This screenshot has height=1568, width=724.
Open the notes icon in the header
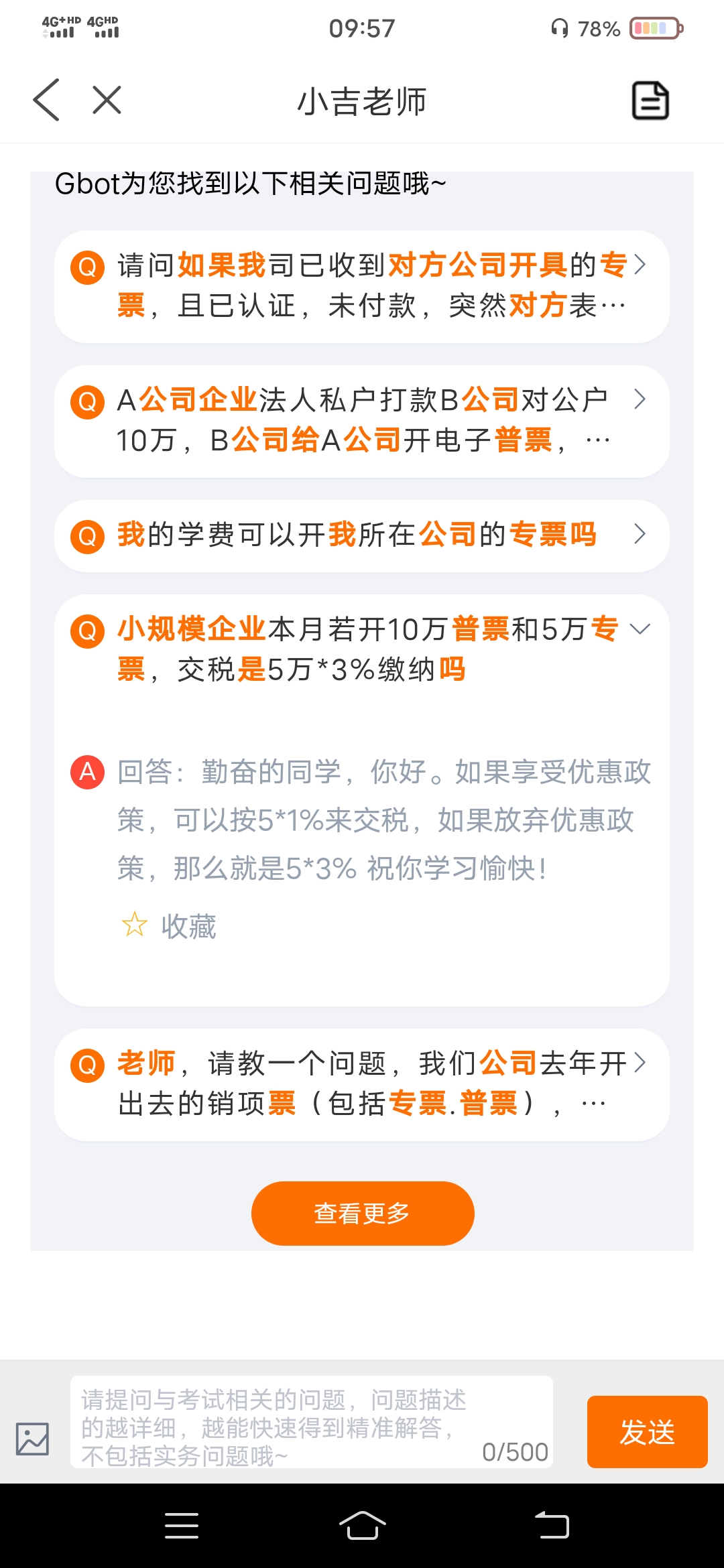[x=650, y=101]
